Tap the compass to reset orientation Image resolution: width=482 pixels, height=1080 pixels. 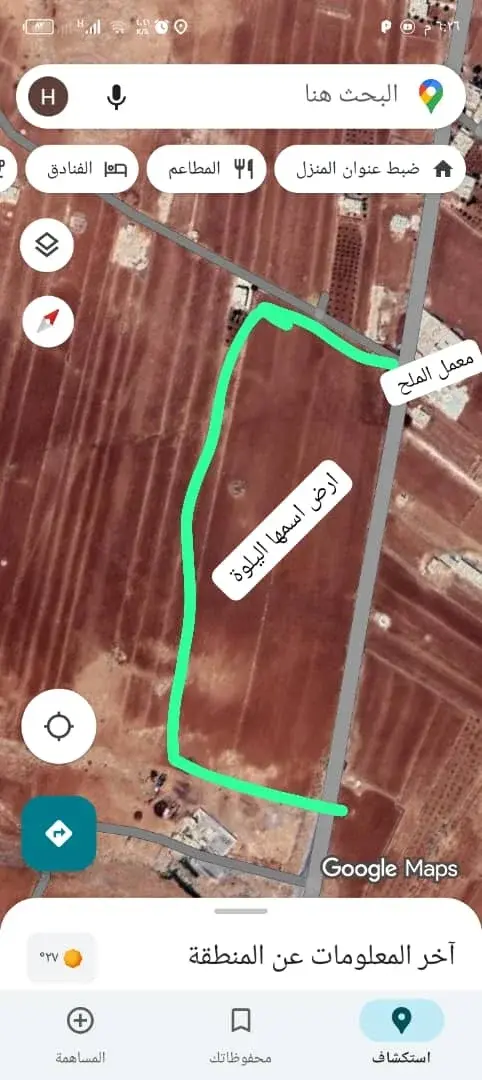point(48,321)
